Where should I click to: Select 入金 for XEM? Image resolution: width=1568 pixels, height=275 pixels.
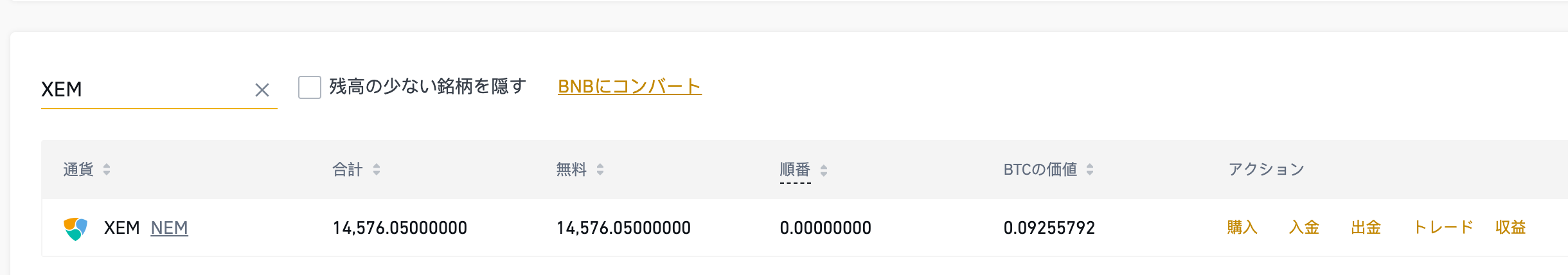1304,227
